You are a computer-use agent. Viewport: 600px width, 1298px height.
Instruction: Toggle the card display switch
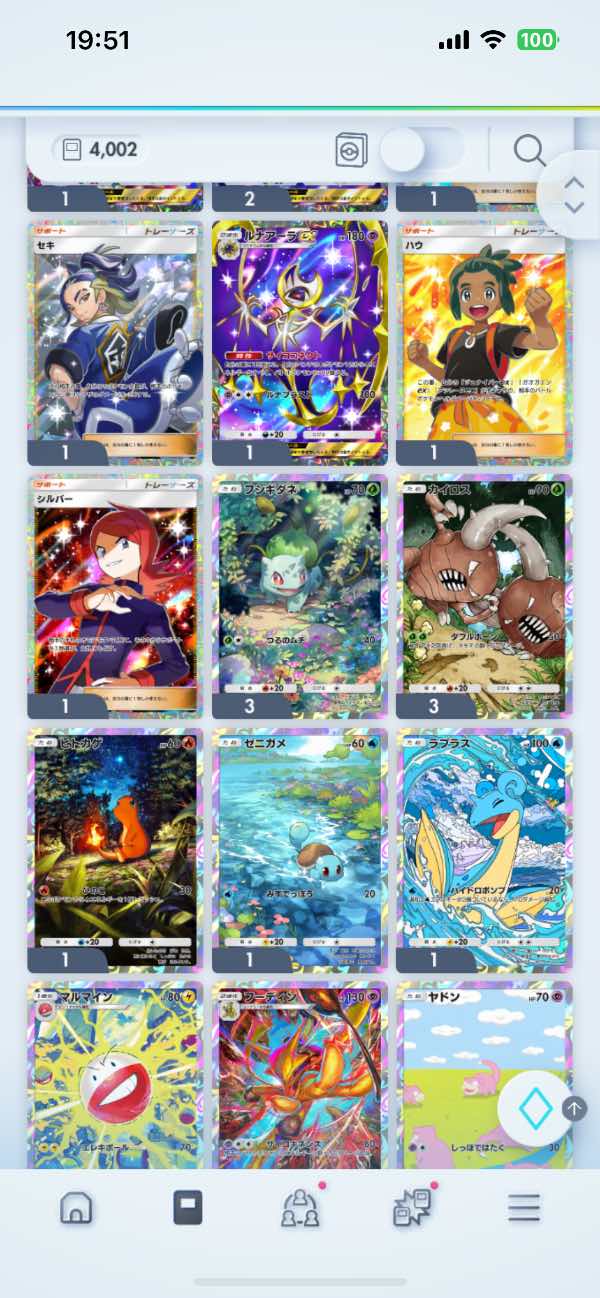[421, 151]
